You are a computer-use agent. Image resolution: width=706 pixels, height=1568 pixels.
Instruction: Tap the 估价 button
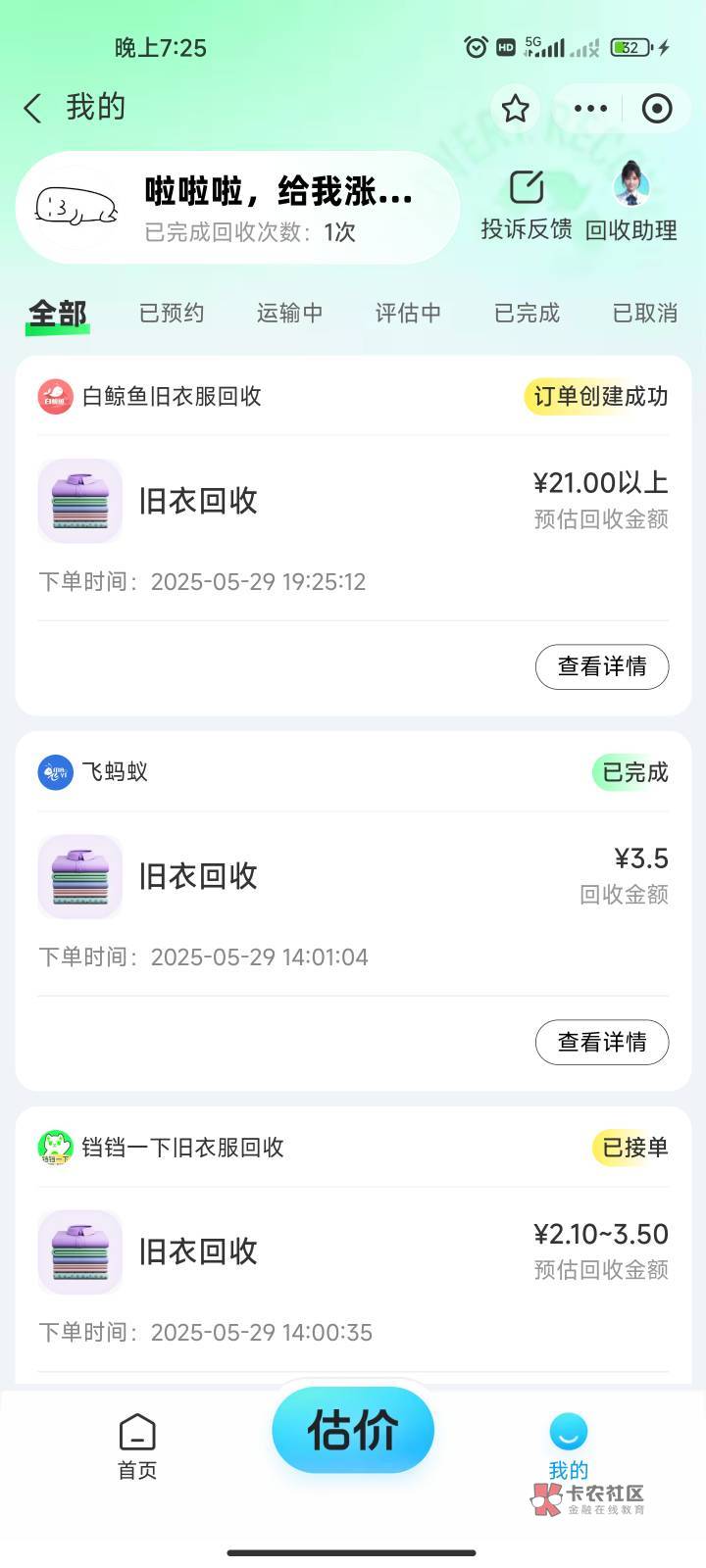click(x=353, y=1430)
